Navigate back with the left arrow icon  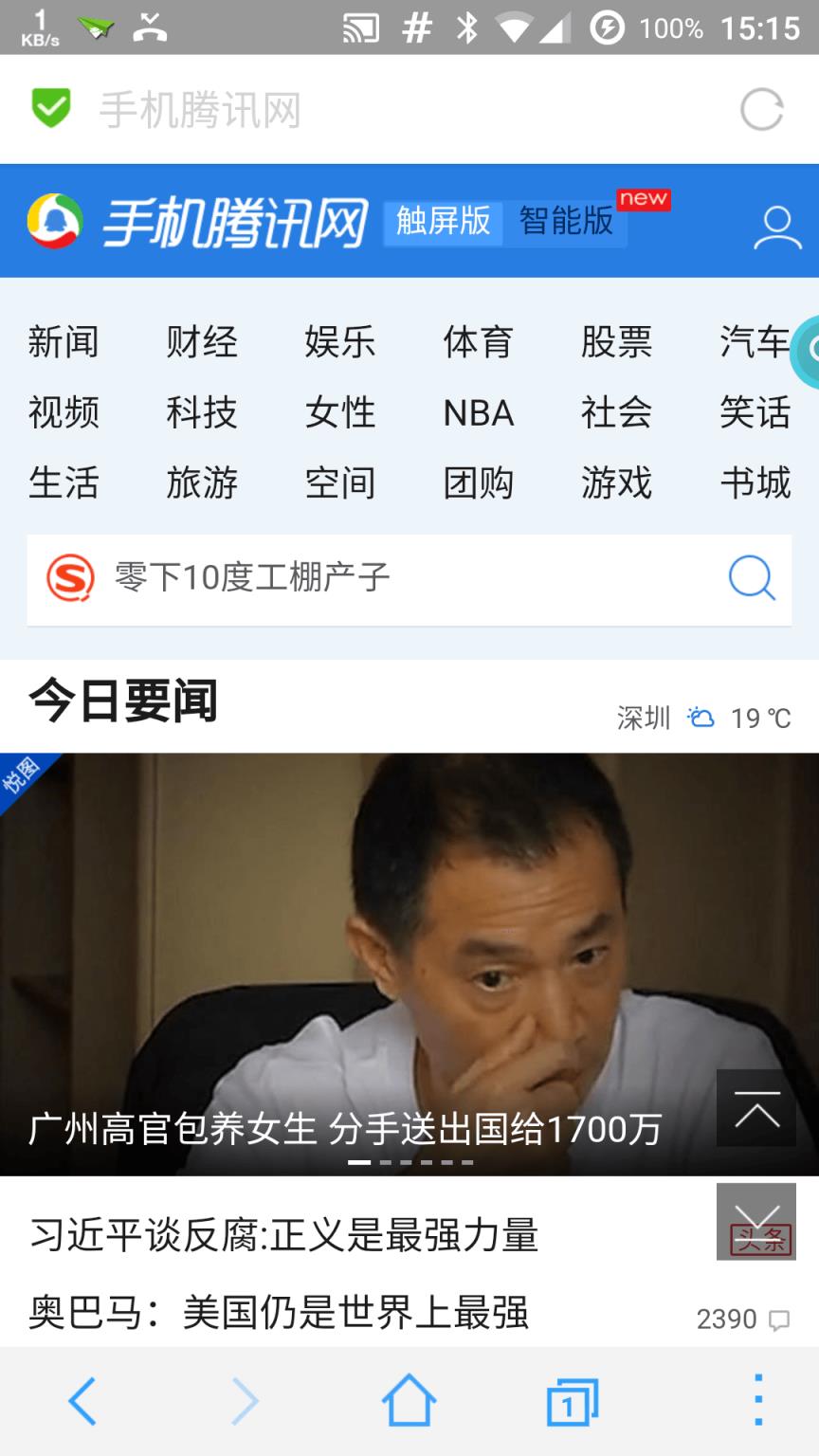[x=83, y=1400]
